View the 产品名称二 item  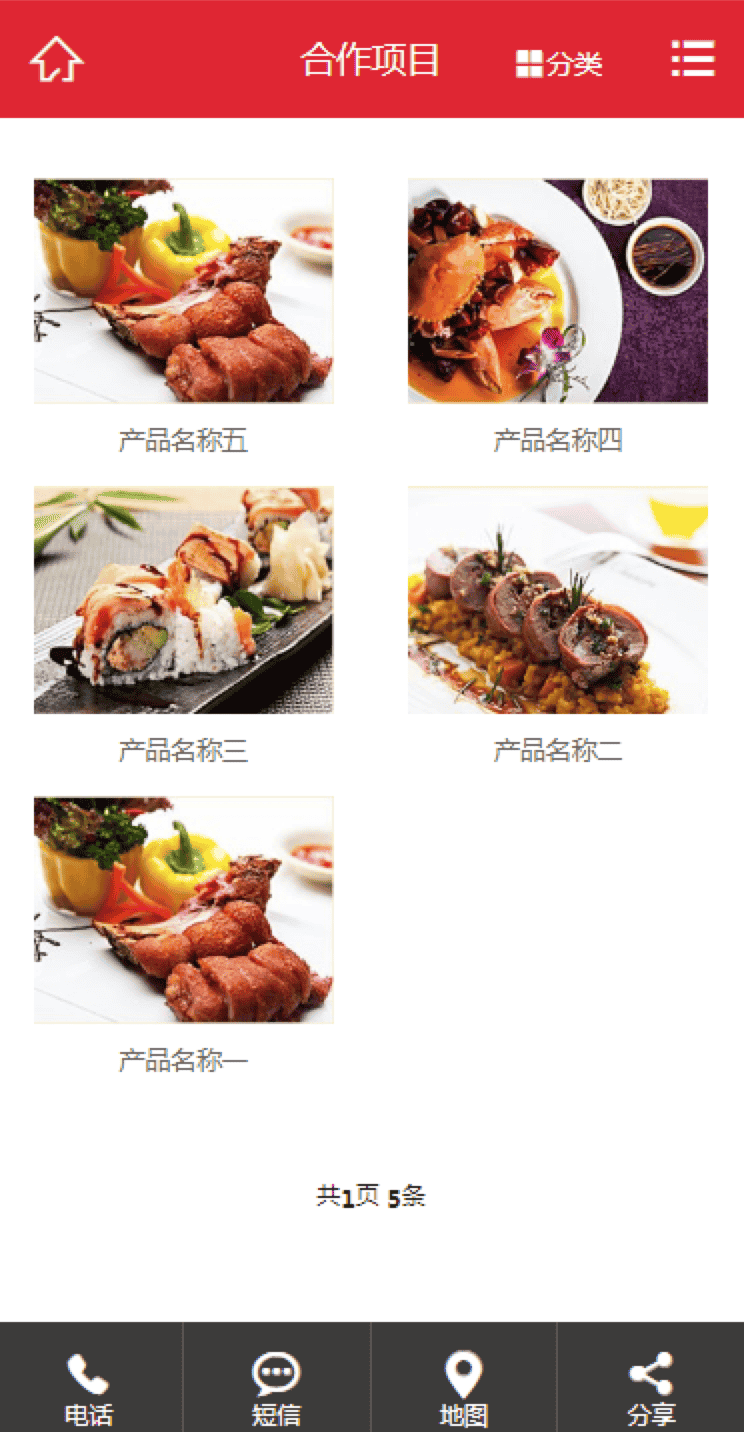tap(557, 600)
